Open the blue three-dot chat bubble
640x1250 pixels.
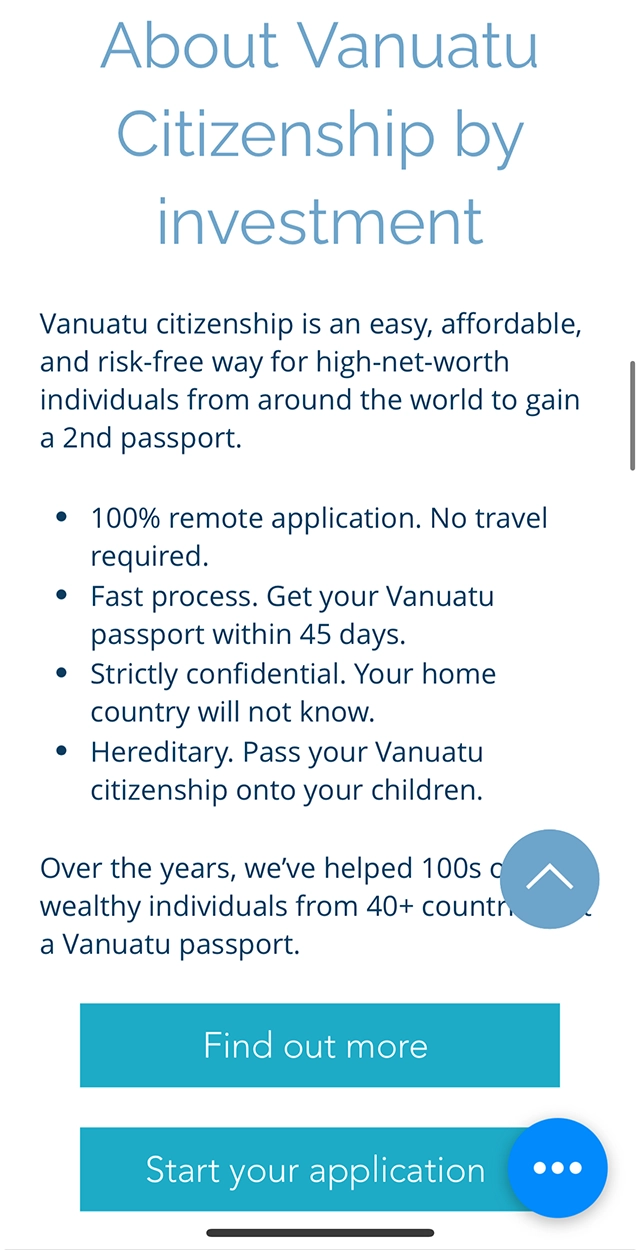pos(557,1168)
